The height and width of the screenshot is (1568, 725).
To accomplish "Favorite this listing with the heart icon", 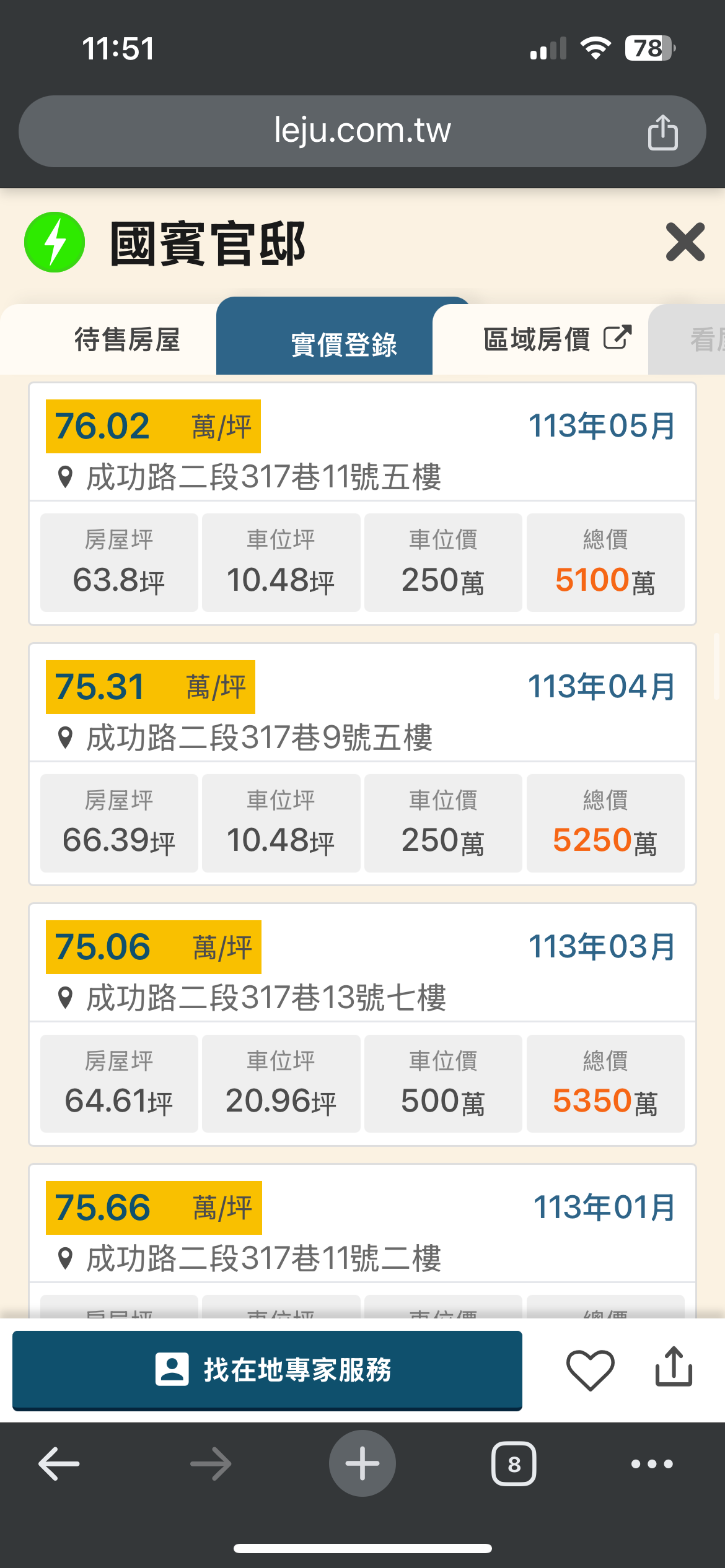I will click(x=590, y=1370).
